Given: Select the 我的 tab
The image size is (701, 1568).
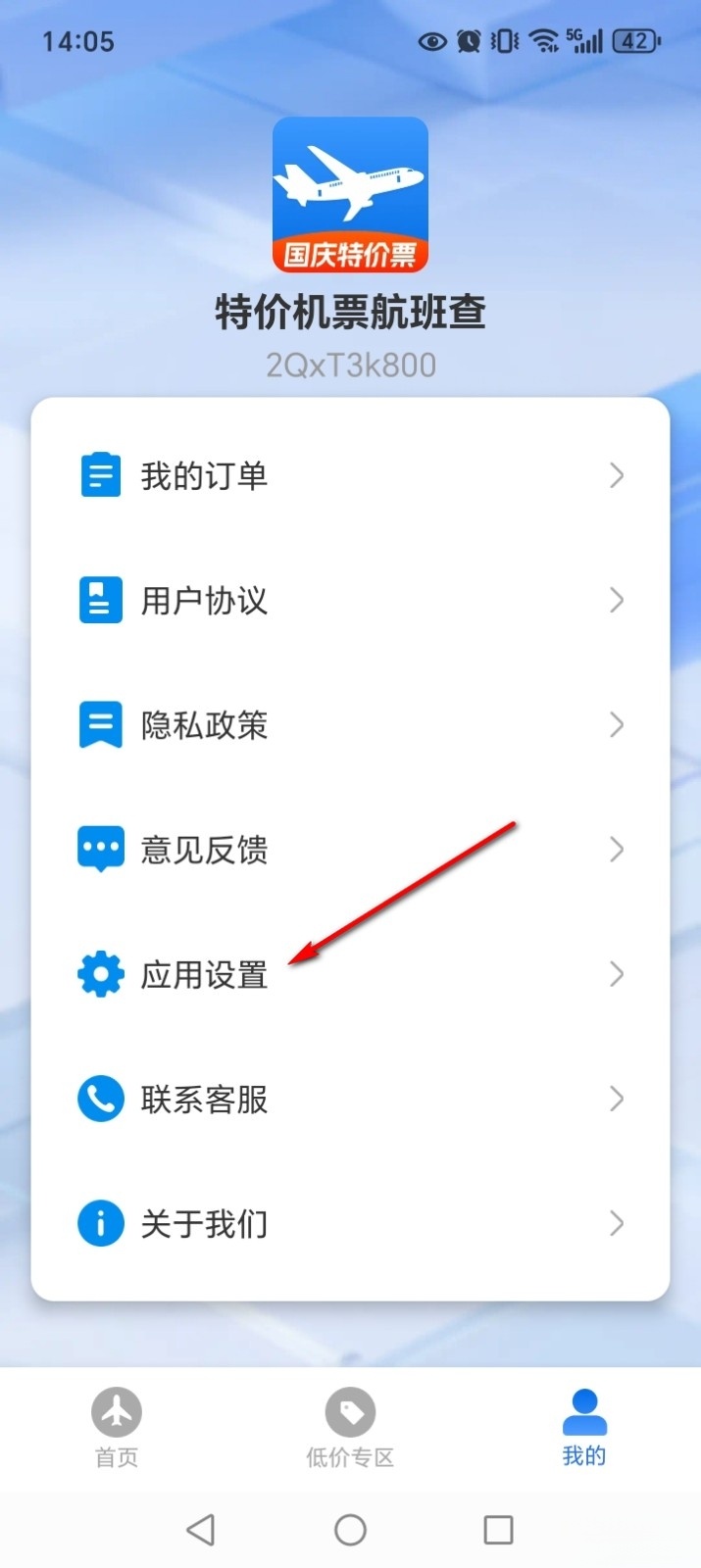Looking at the screenshot, I should (x=584, y=1427).
